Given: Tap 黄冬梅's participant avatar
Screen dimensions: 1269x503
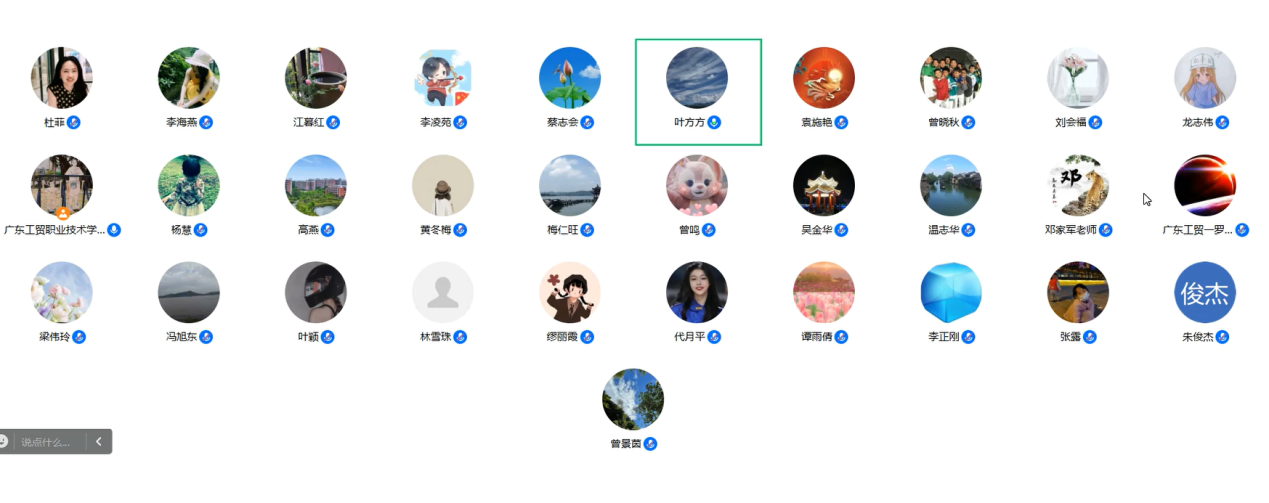Looking at the screenshot, I should point(443,185).
